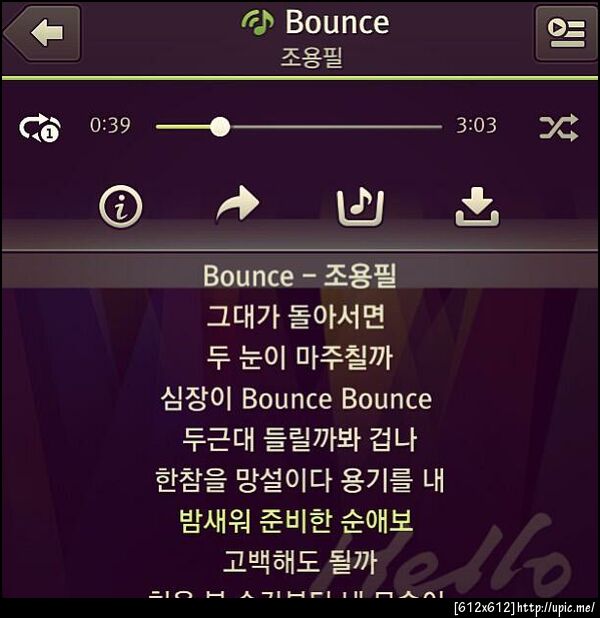Tap the playback progress bar
600x618 pixels.
pyautogui.click(x=298, y=127)
